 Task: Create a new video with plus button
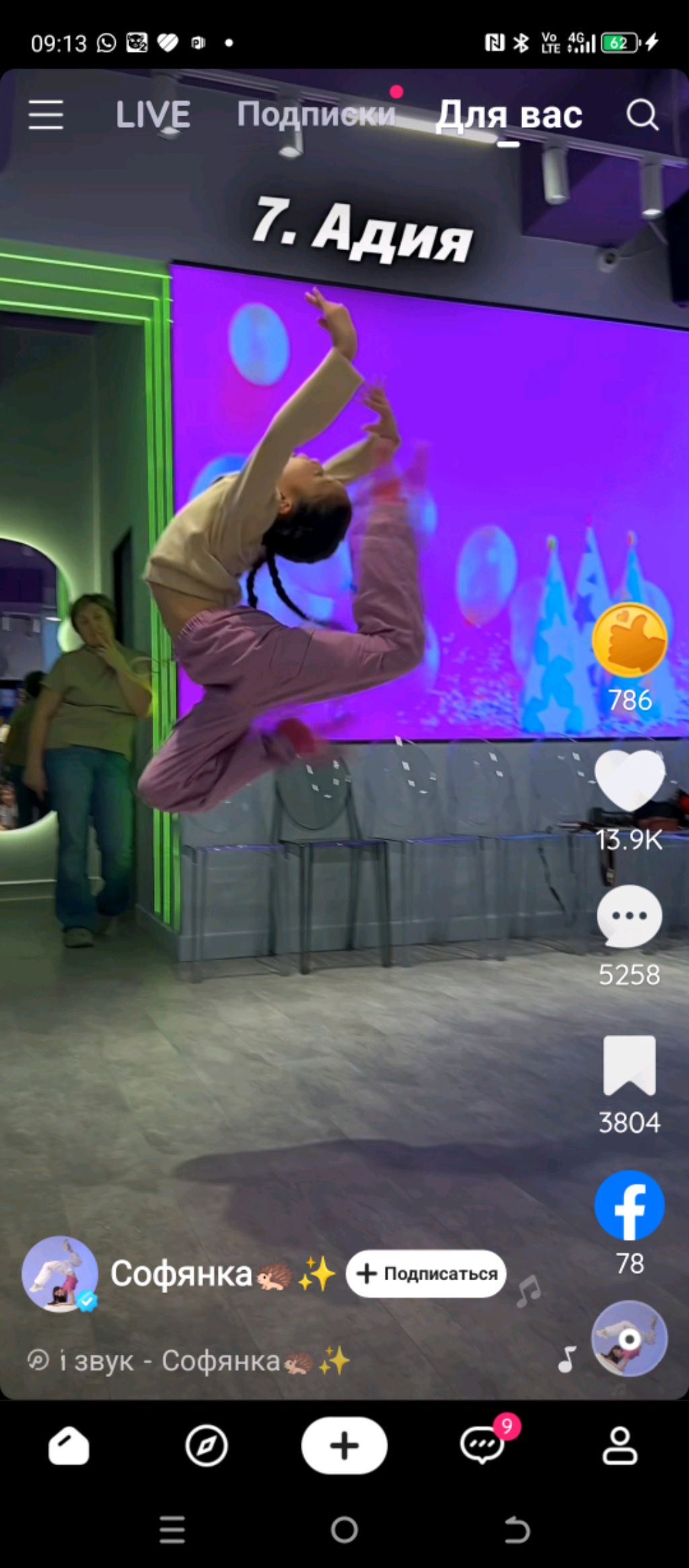point(344,1446)
